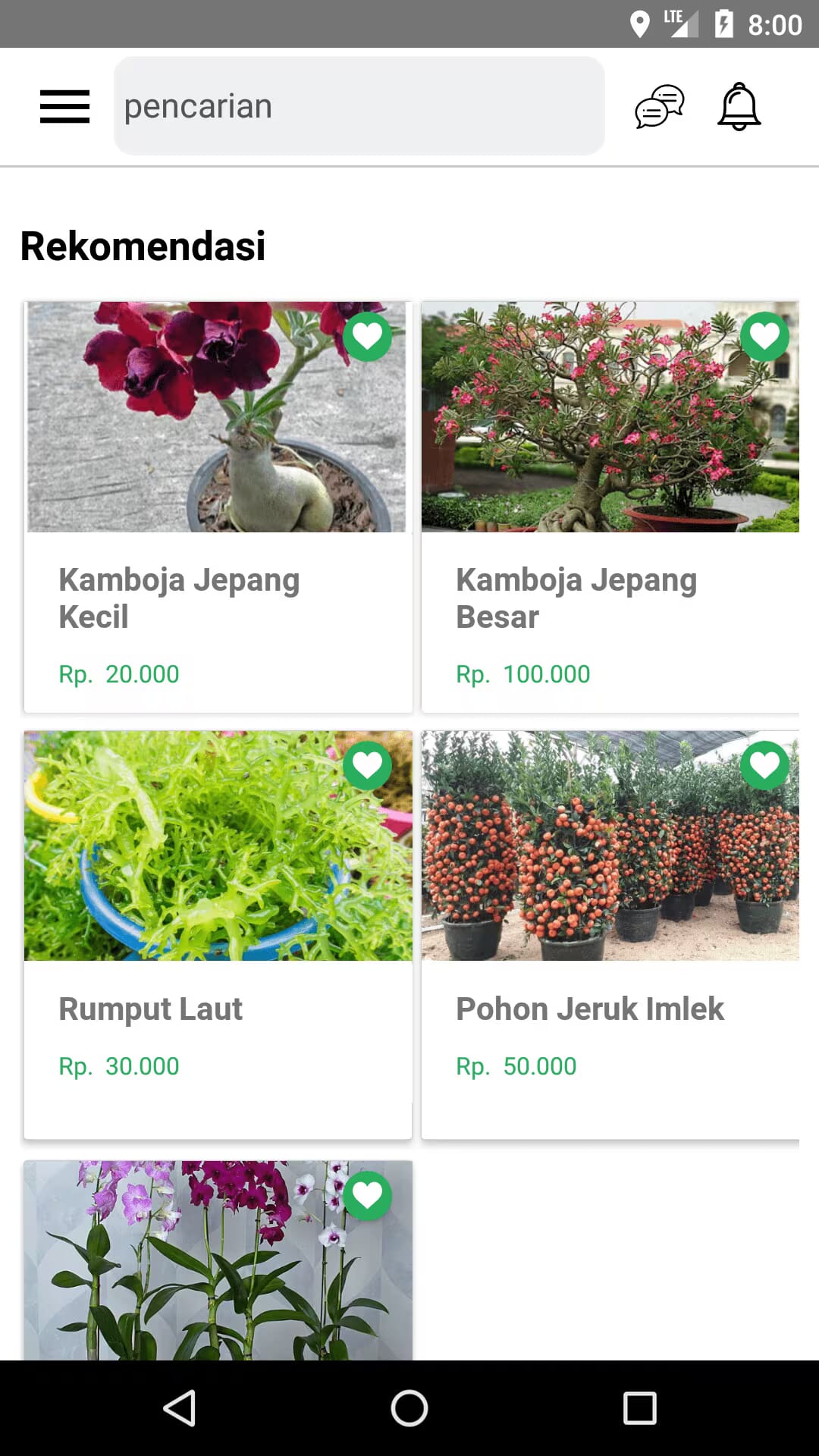This screenshot has height=1456, width=819.
Task: Favorite Kamboja Jepang Kecil with the heart
Action: [x=368, y=337]
